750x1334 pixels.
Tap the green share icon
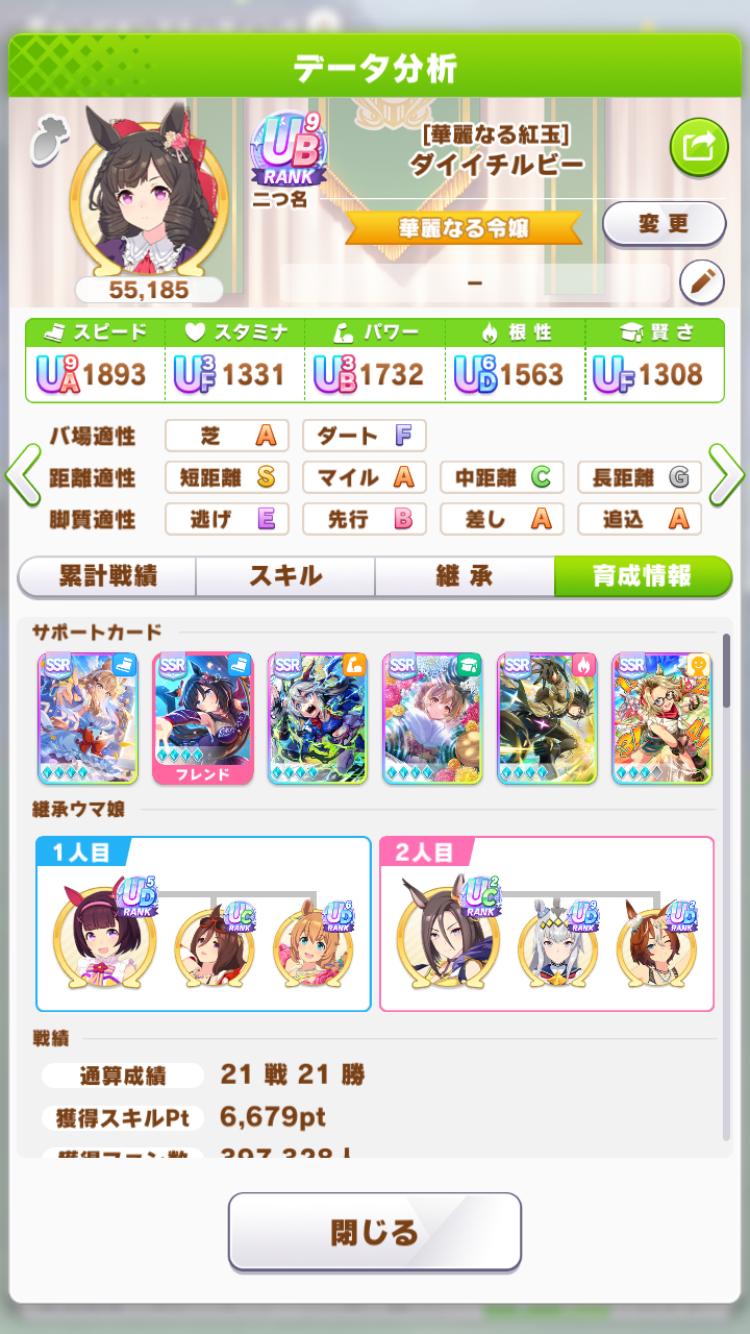697,148
